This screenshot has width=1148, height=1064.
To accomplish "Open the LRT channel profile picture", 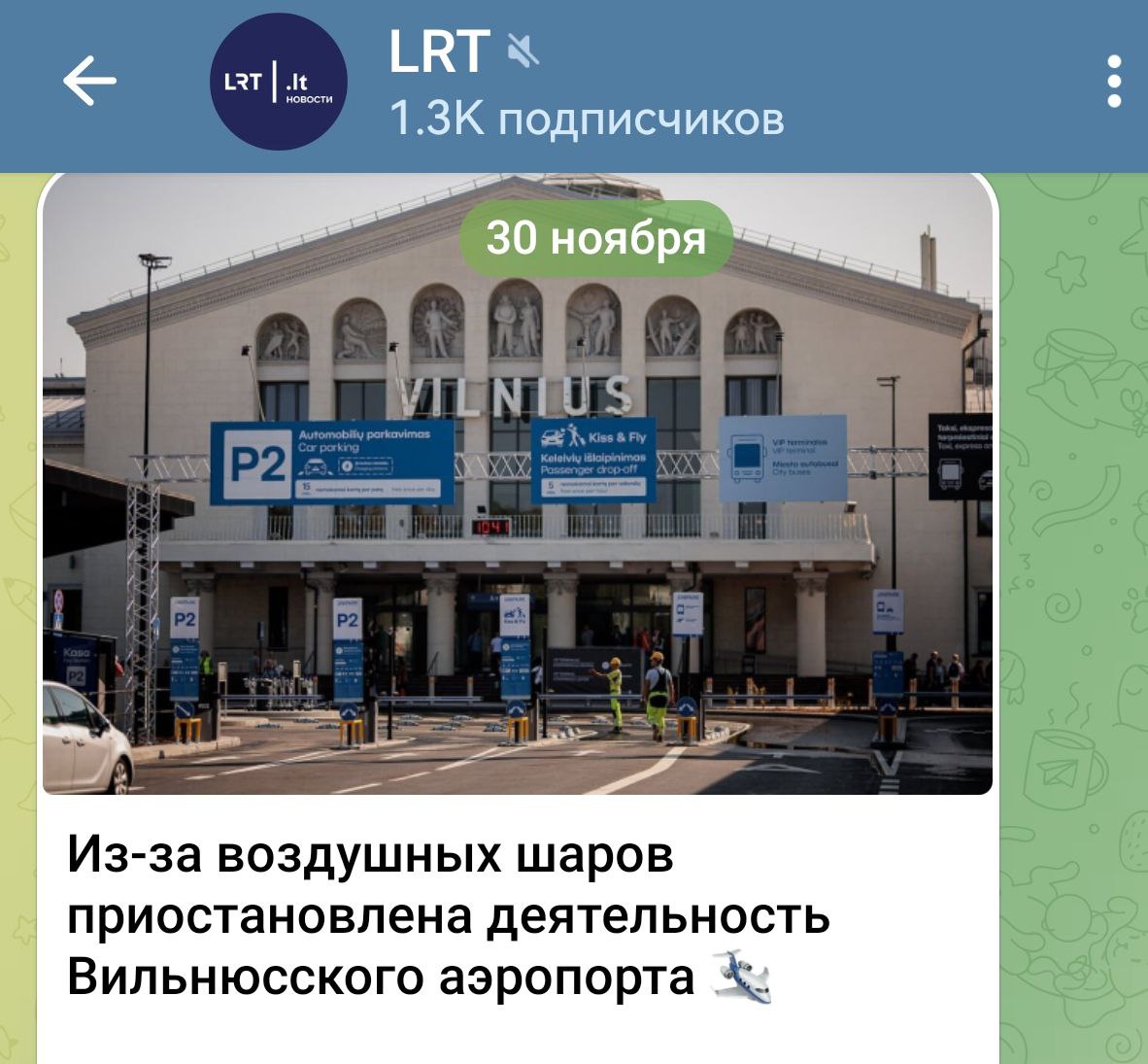I will (x=279, y=83).
